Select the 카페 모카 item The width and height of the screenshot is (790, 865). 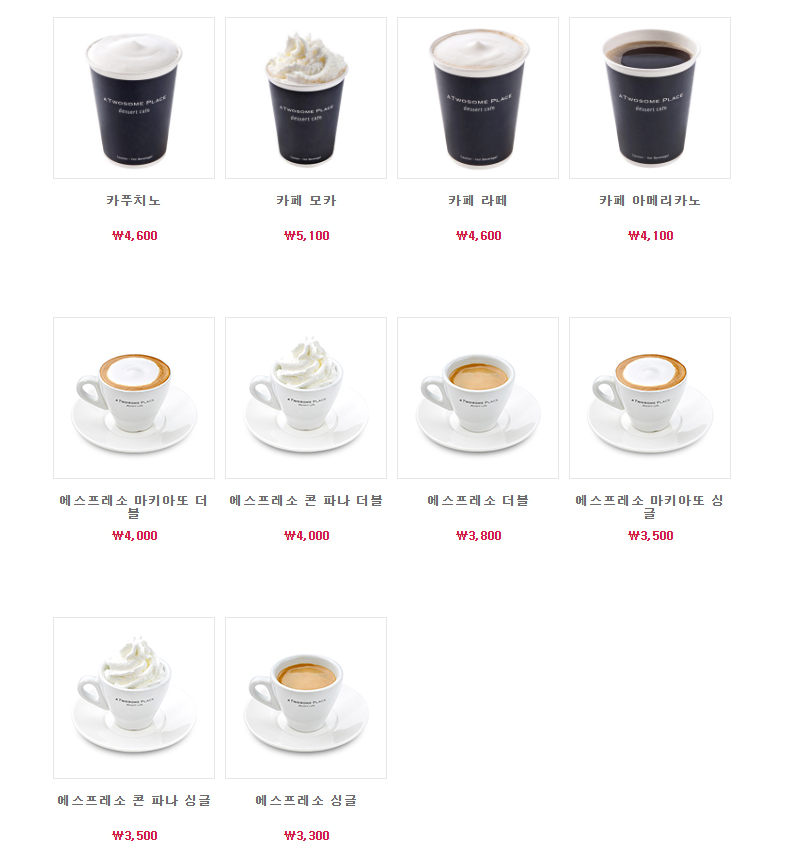point(306,98)
